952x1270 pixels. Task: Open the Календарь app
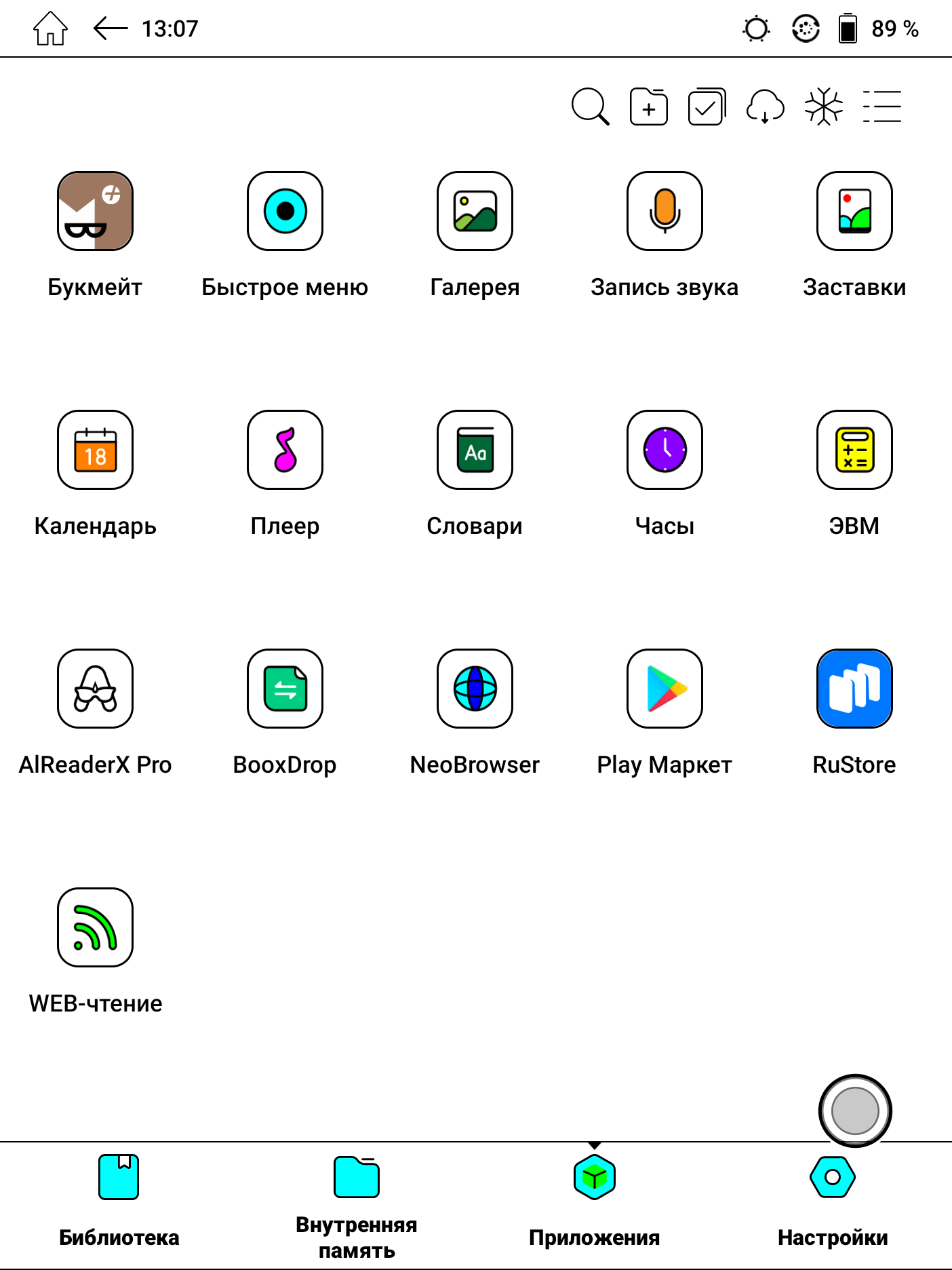(x=95, y=450)
